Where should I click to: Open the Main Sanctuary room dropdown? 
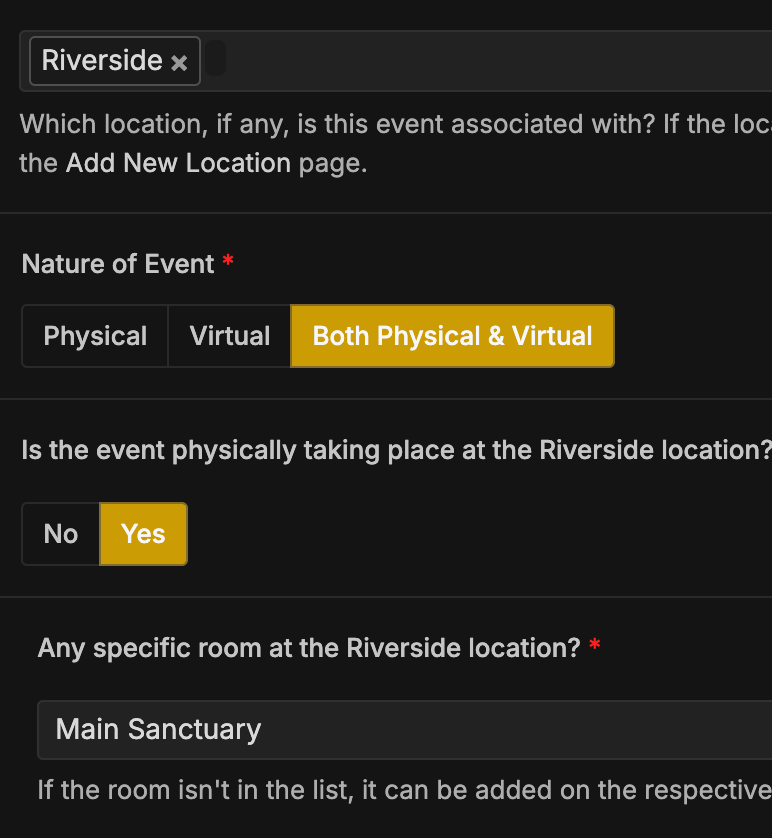click(400, 729)
